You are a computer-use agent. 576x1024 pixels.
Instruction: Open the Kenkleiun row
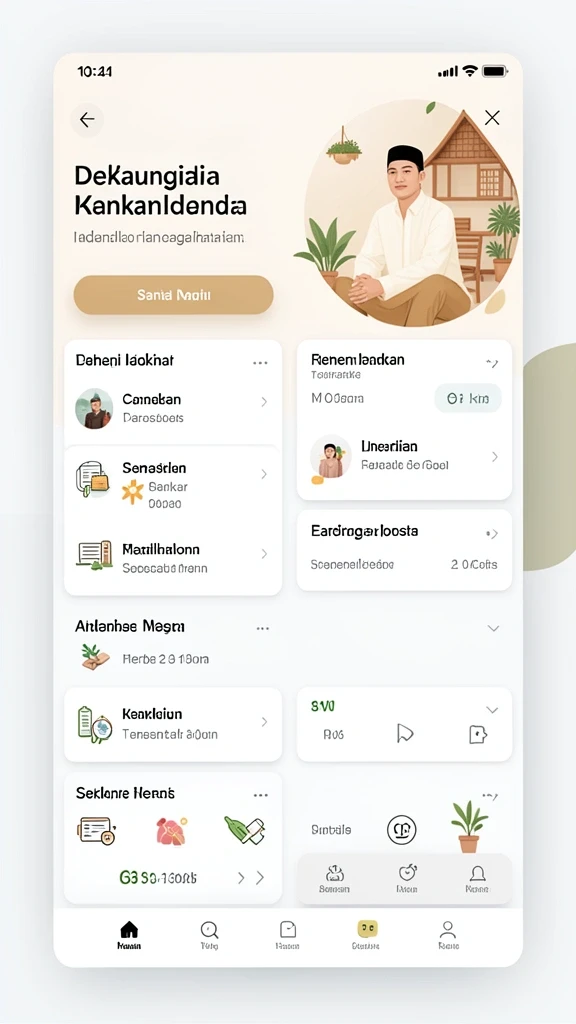click(x=173, y=724)
